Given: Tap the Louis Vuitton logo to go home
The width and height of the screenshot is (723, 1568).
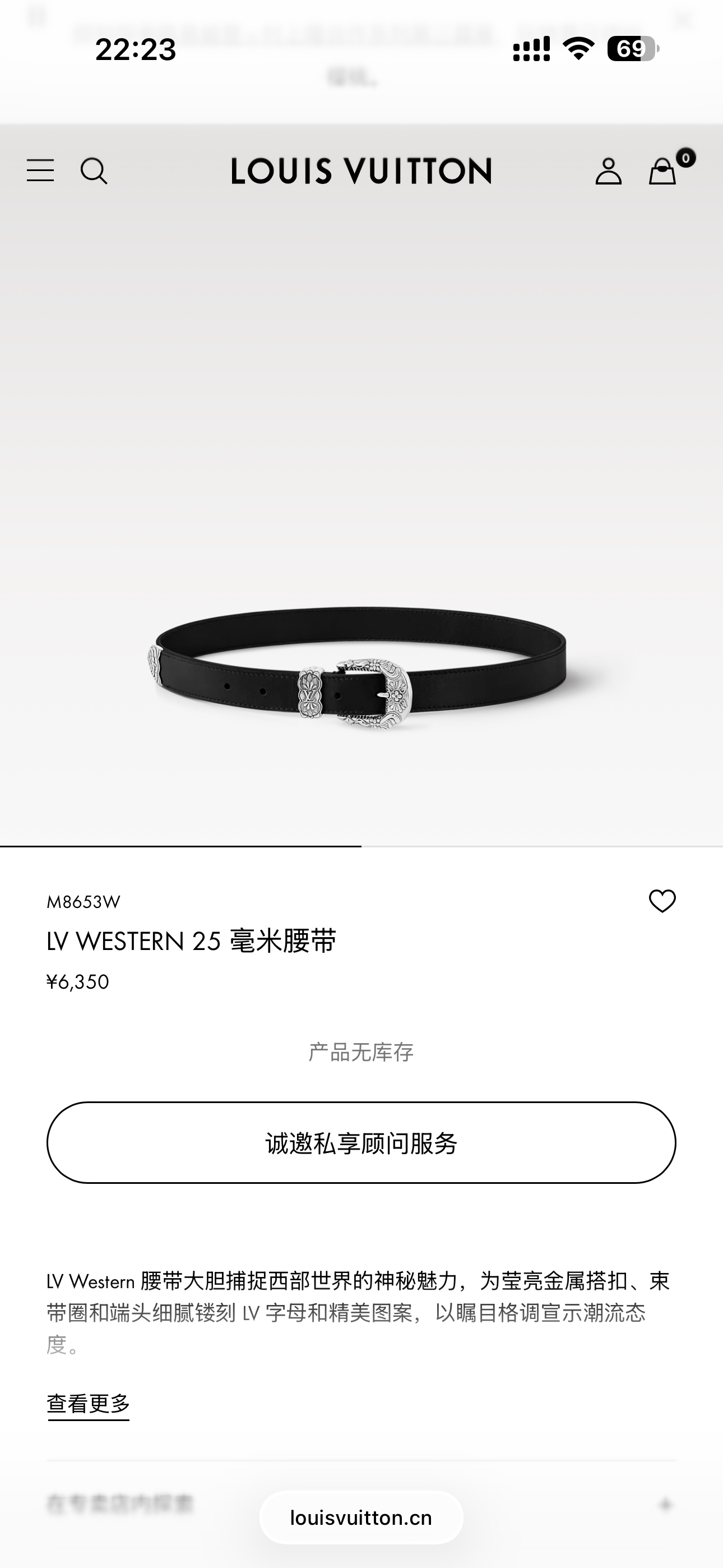Looking at the screenshot, I should [361, 171].
